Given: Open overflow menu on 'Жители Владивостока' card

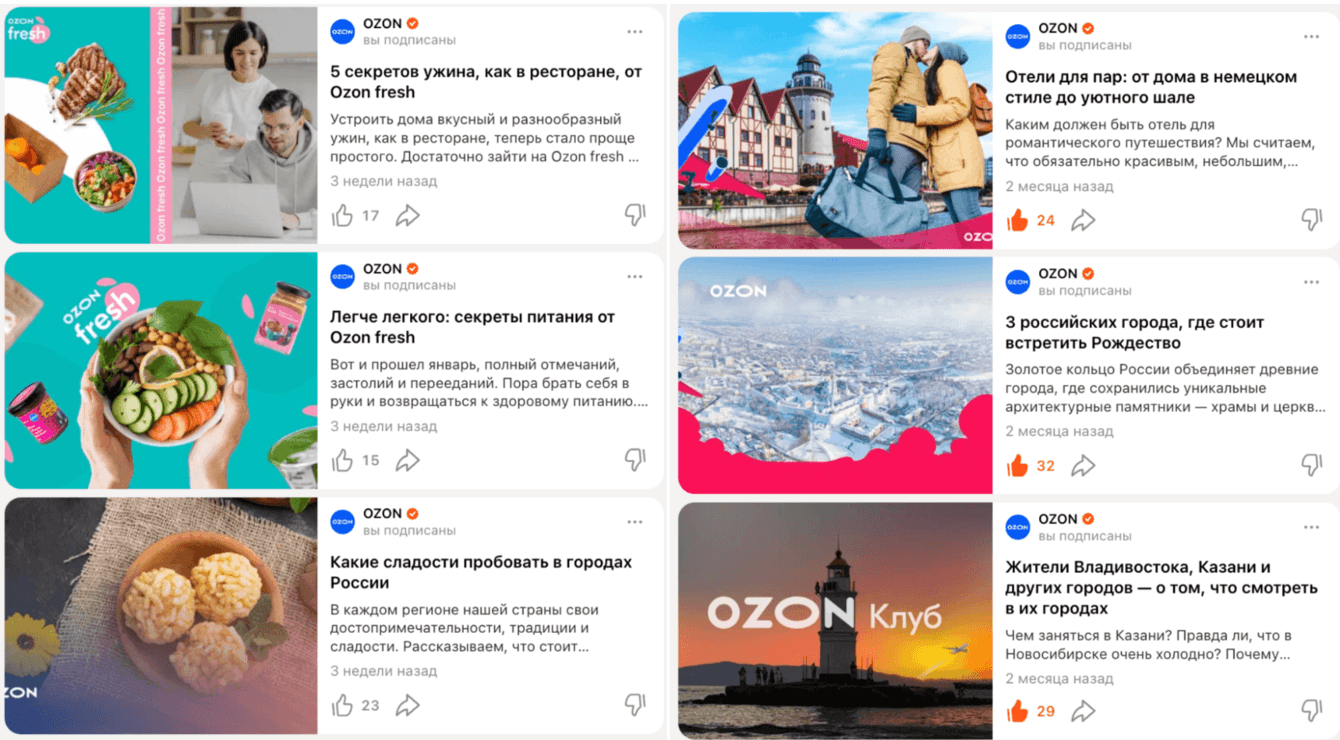Looking at the screenshot, I should pos(1311,527).
